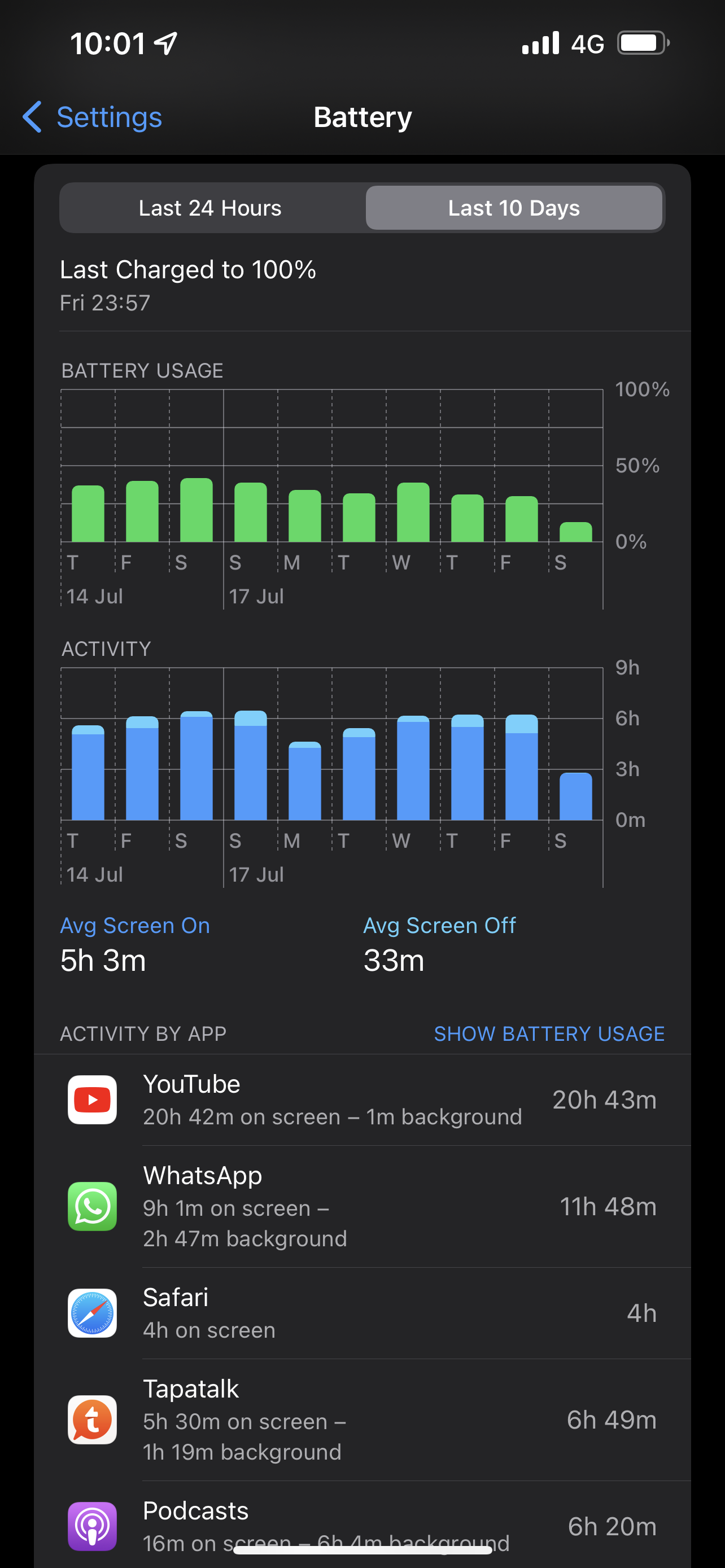Go back to Settings
Viewport: 725px width, 1568px height.
93,117
